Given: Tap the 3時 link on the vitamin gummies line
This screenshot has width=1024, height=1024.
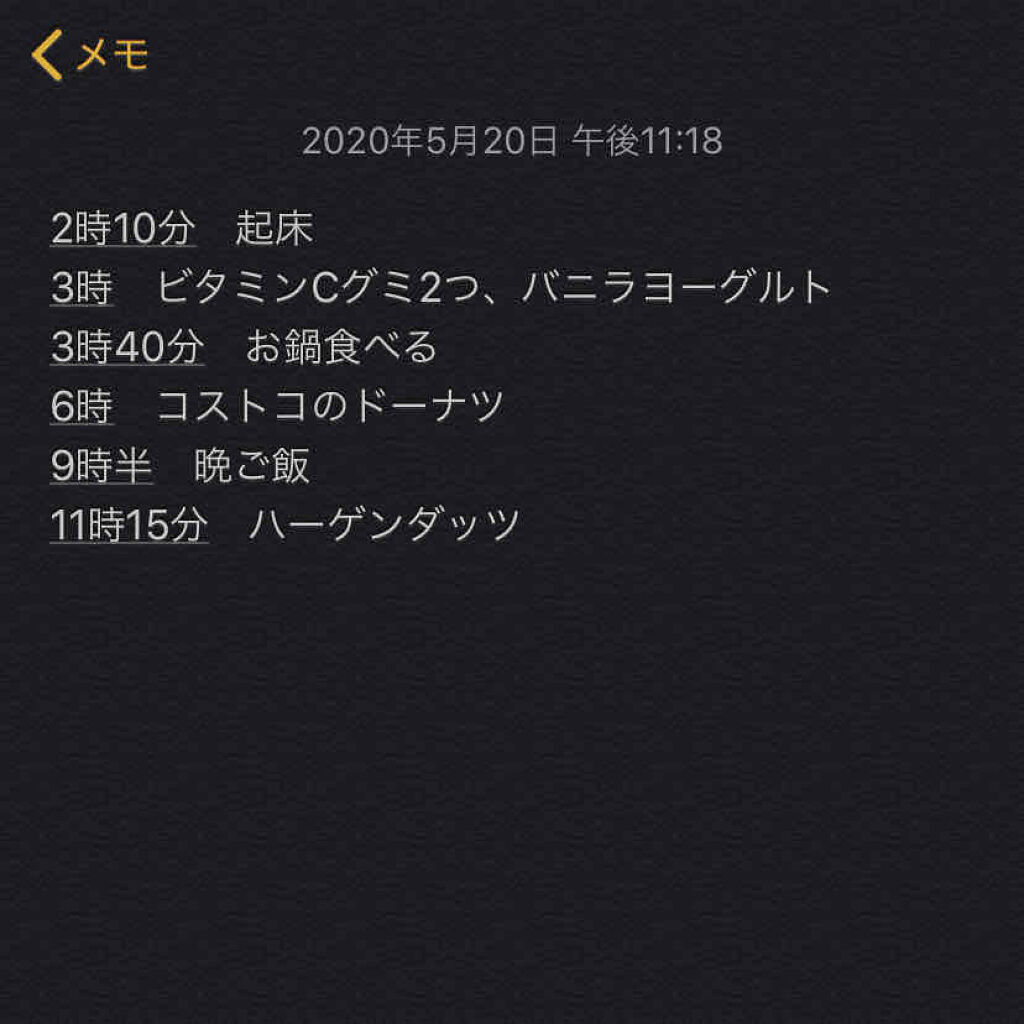Looking at the screenshot, I should tap(82, 289).
